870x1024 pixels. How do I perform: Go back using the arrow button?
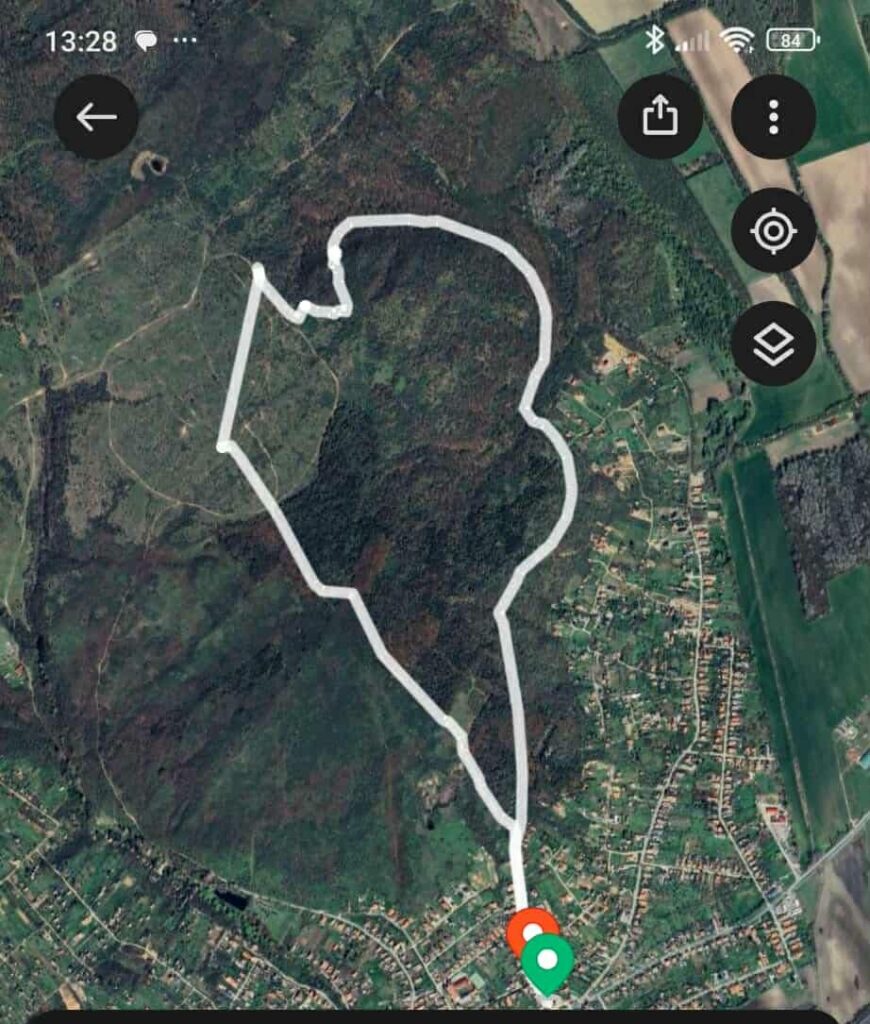point(96,117)
